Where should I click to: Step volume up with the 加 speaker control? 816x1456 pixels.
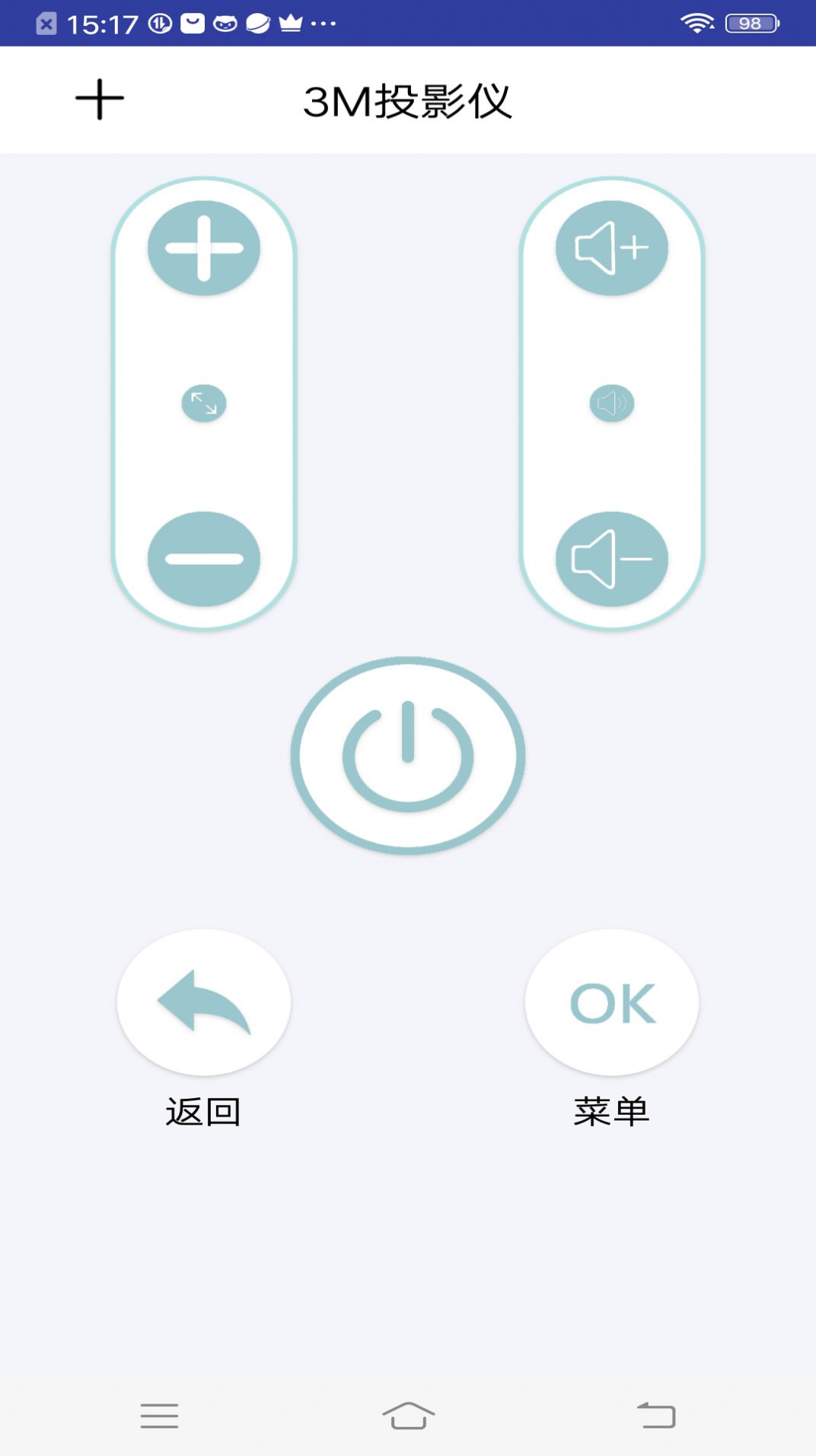(611, 247)
